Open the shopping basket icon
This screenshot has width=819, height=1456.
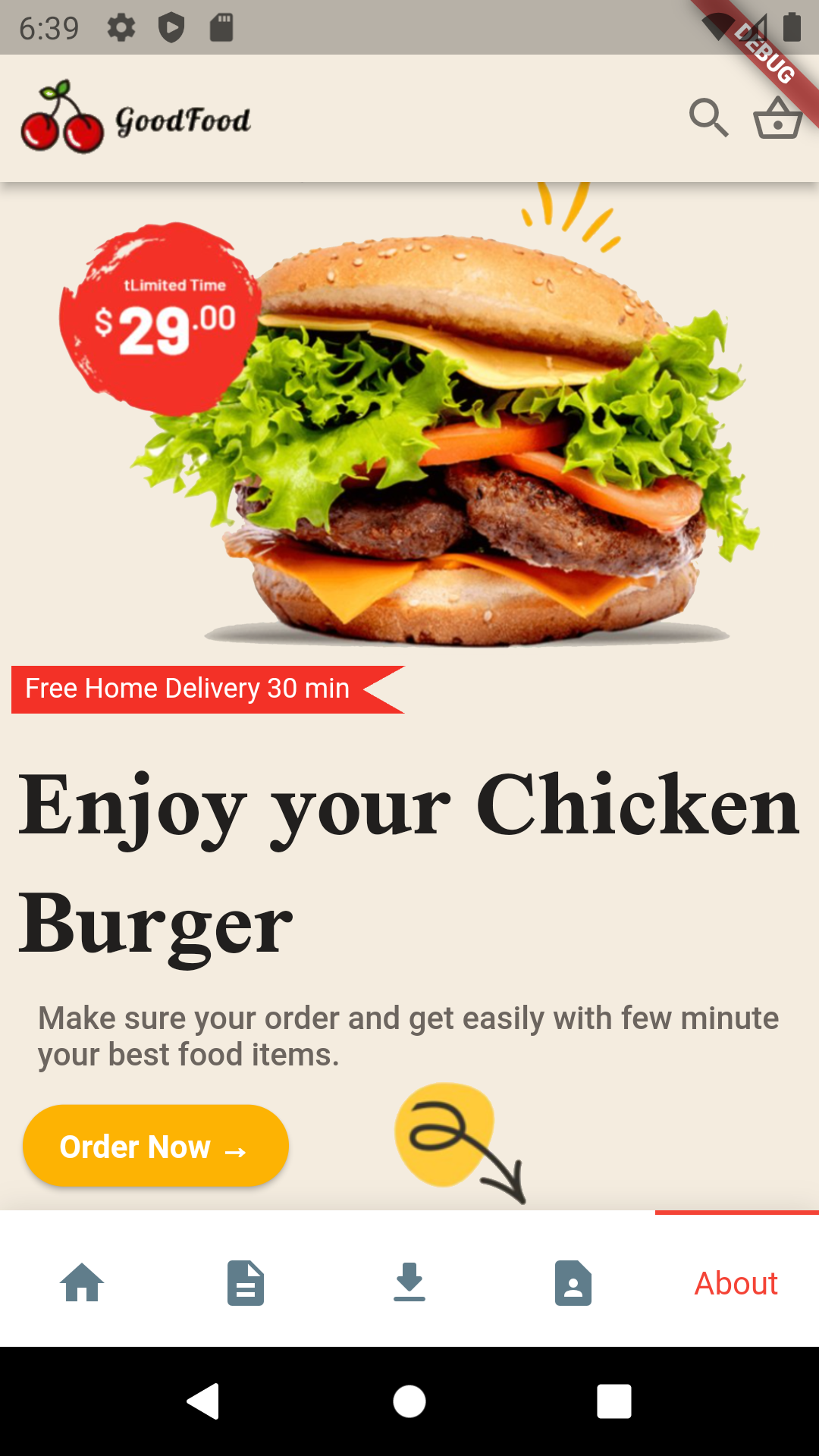pyautogui.click(x=778, y=119)
